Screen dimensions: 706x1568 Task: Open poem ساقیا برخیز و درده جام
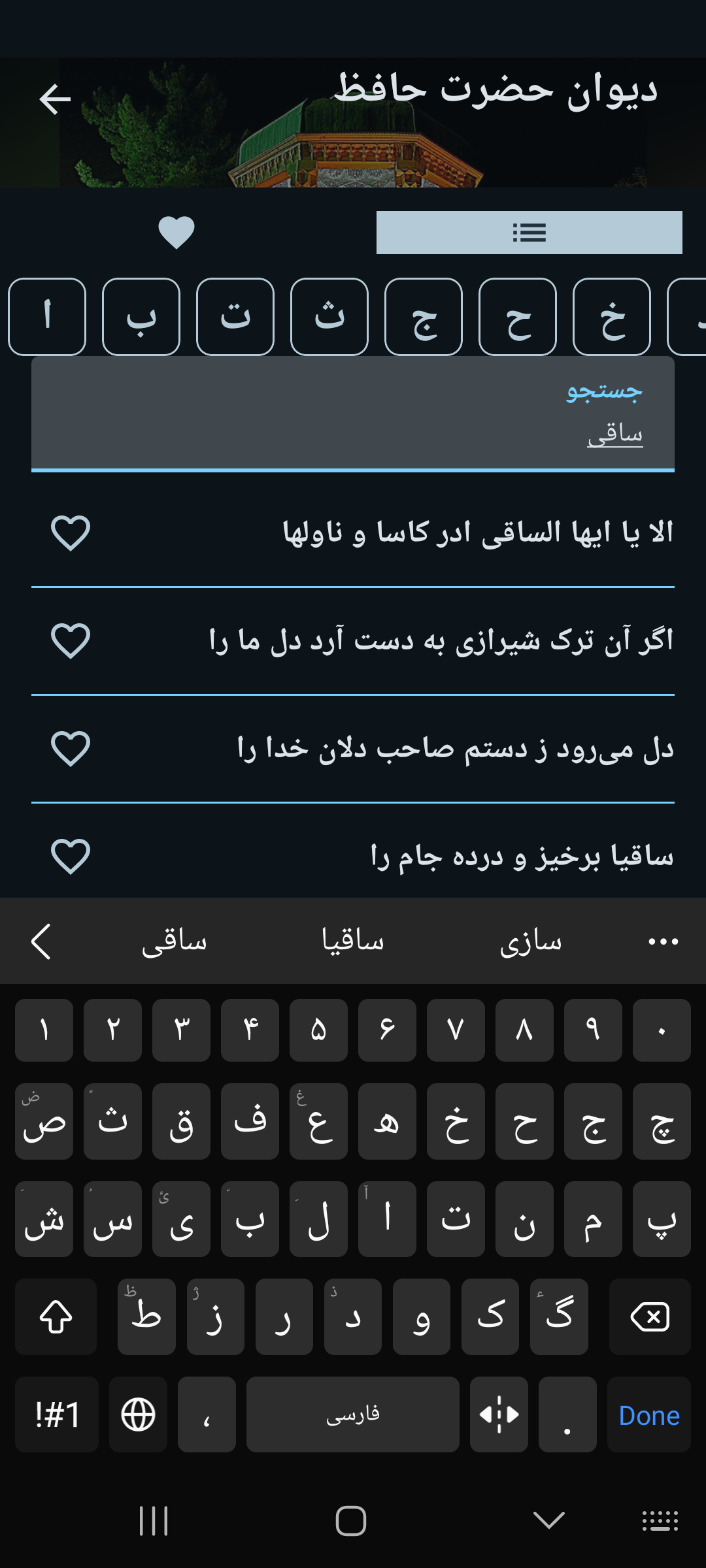tap(522, 856)
